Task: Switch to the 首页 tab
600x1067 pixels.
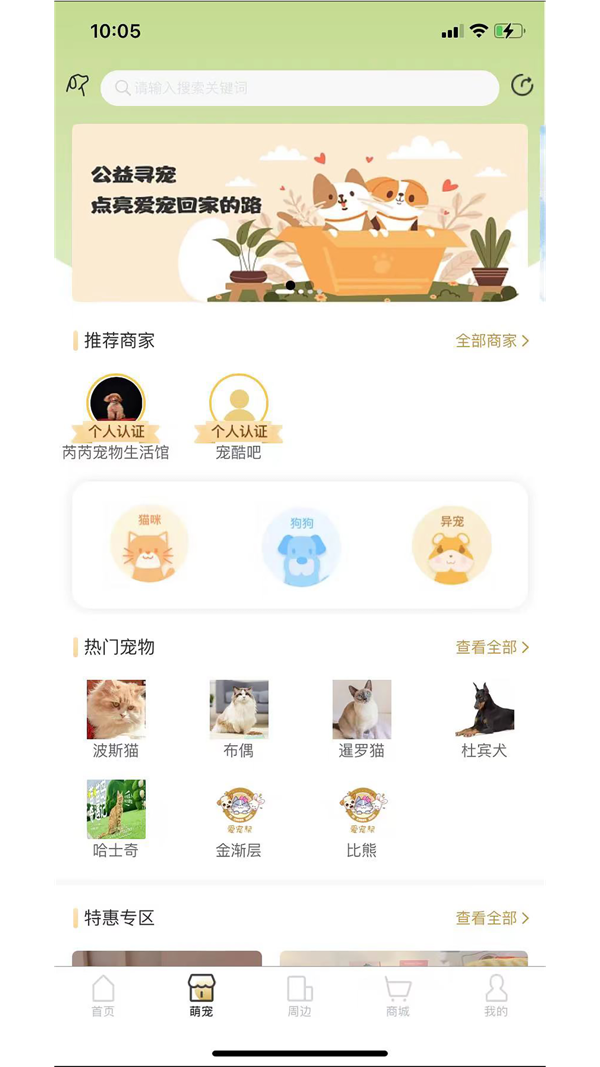Action: (x=103, y=996)
